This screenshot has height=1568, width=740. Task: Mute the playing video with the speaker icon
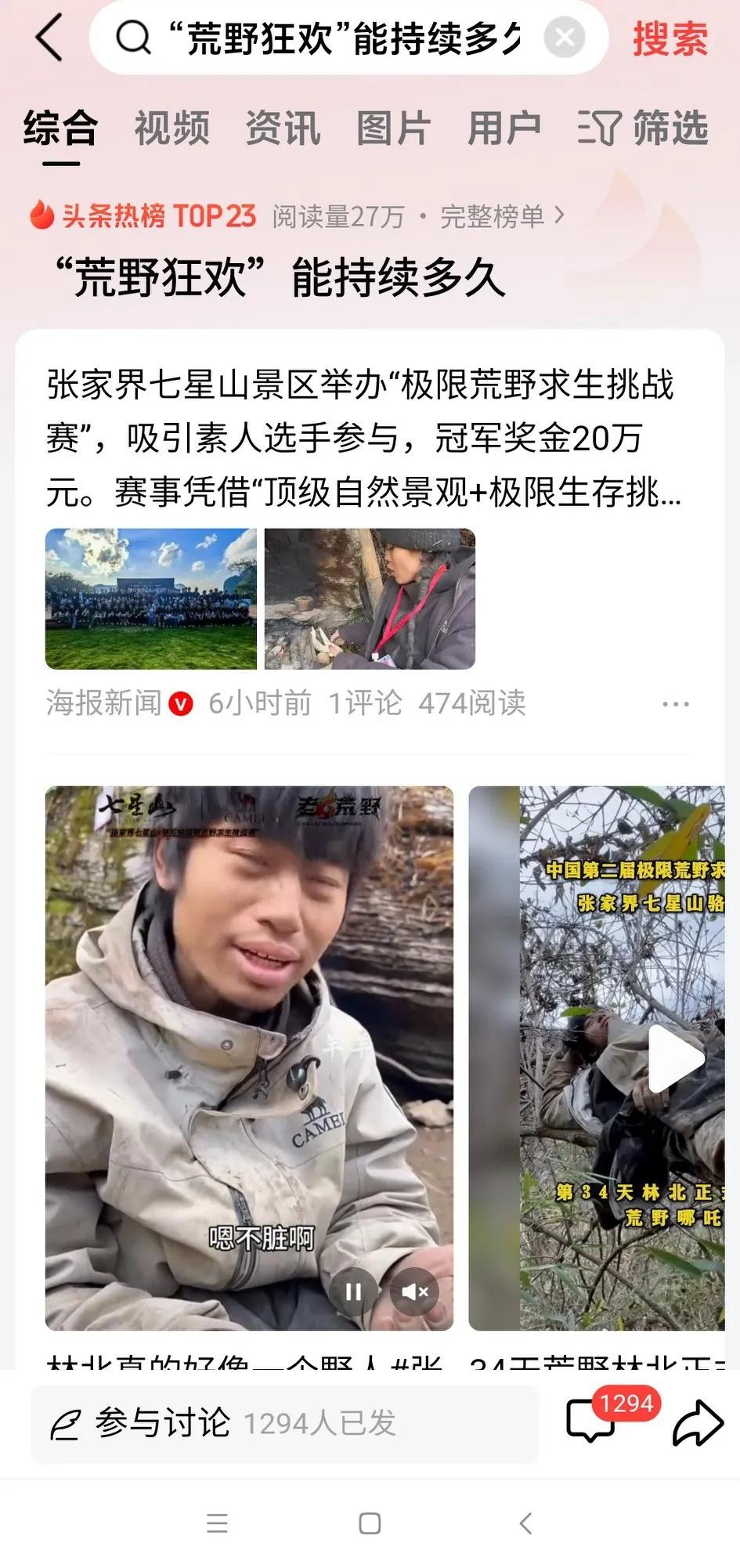(x=414, y=1292)
